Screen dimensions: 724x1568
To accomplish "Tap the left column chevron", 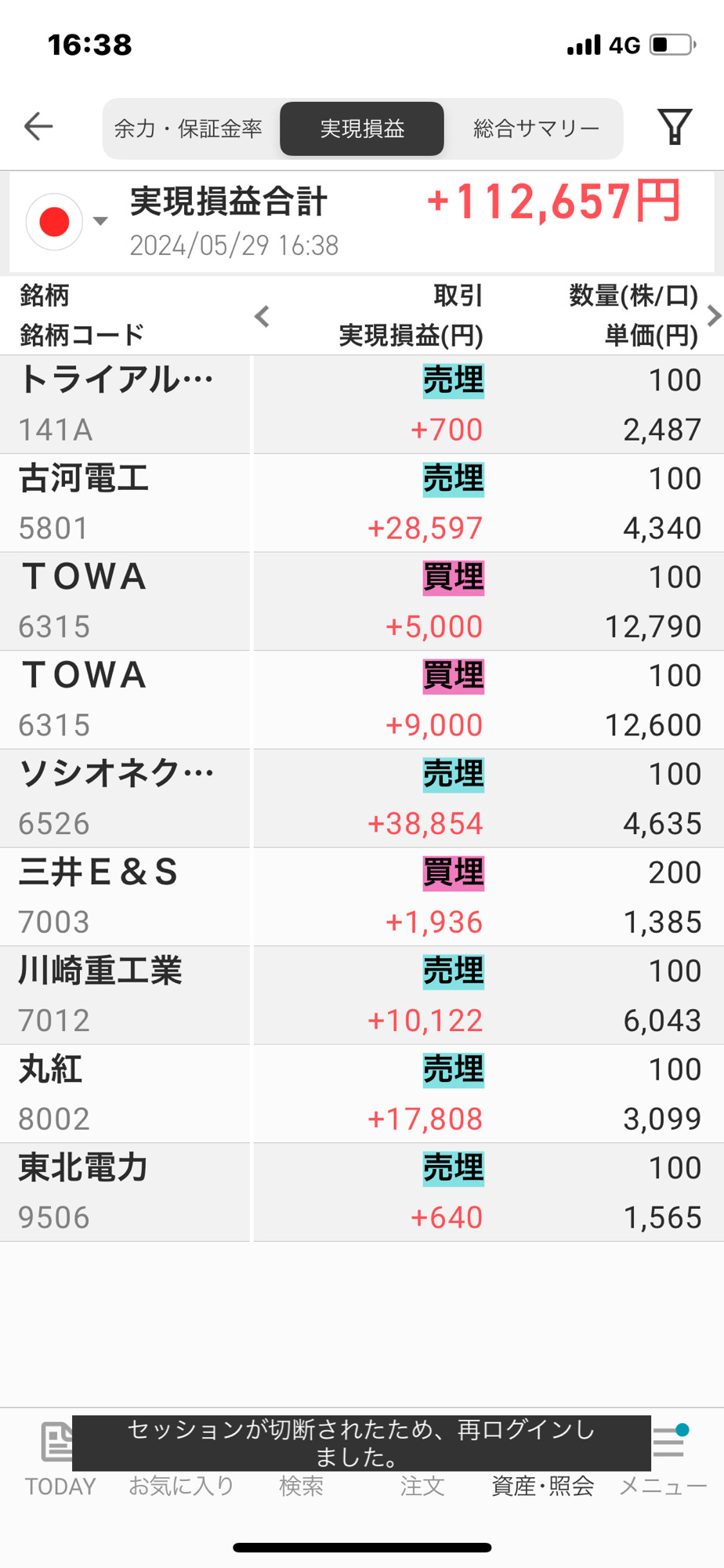I will [x=262, y=317].
